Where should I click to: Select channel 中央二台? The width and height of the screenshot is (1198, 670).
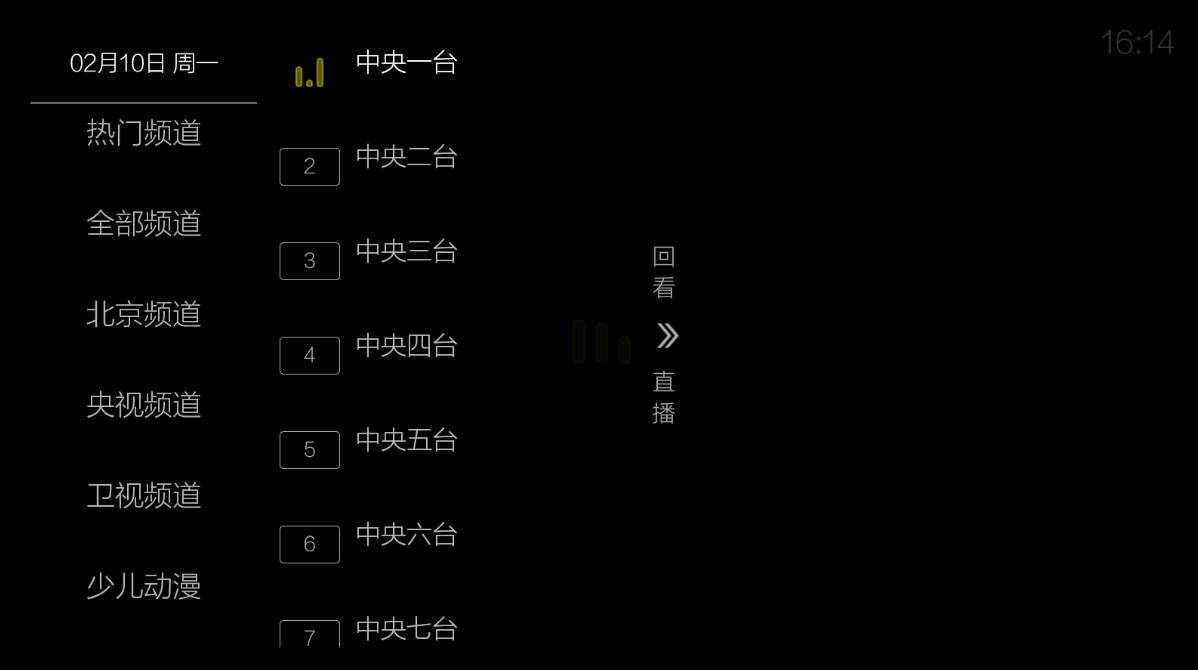click(406, 157)
